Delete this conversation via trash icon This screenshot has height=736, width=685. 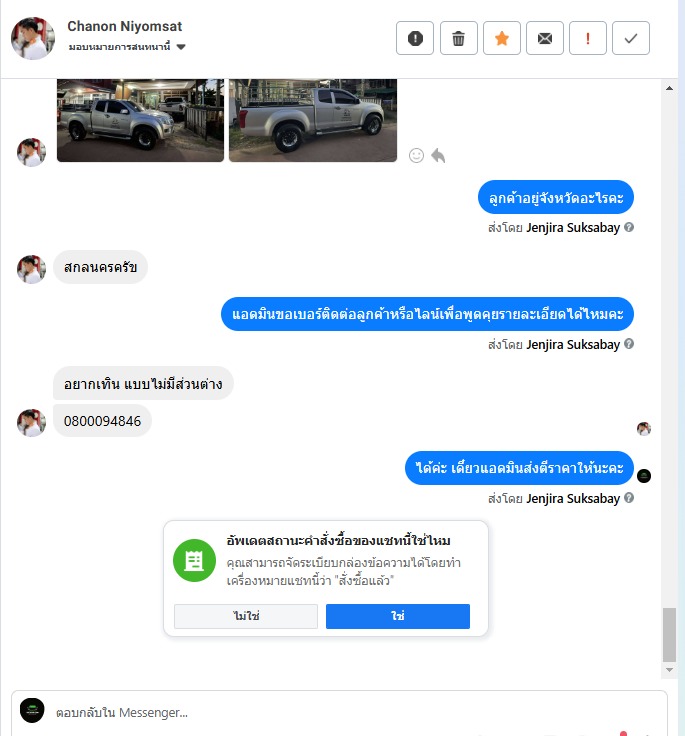click(458, 38)
